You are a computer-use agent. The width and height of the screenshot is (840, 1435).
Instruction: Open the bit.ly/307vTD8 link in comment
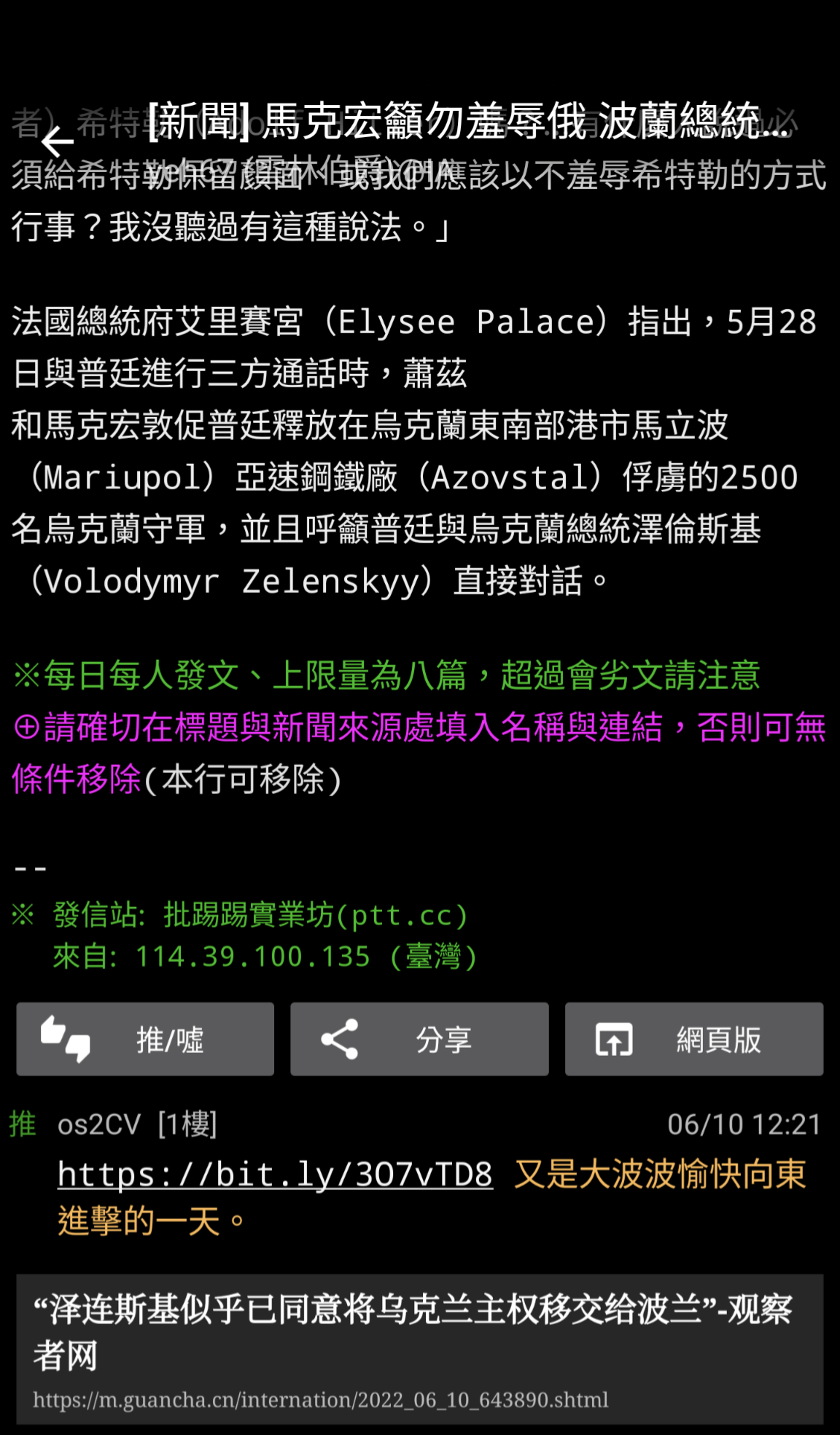[x=275, y=1174]
